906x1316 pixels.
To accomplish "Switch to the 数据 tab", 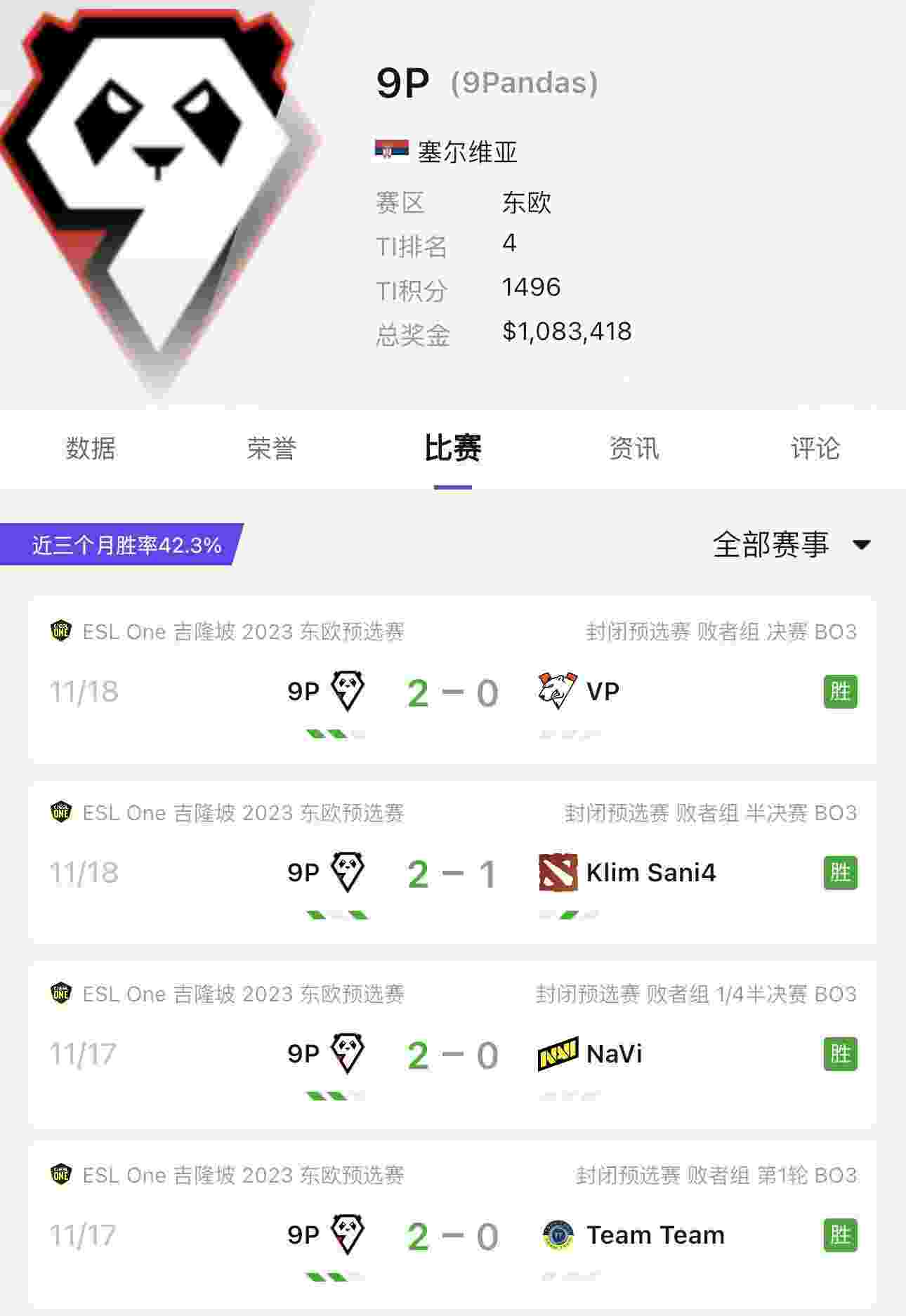I will tap(91, 448).
